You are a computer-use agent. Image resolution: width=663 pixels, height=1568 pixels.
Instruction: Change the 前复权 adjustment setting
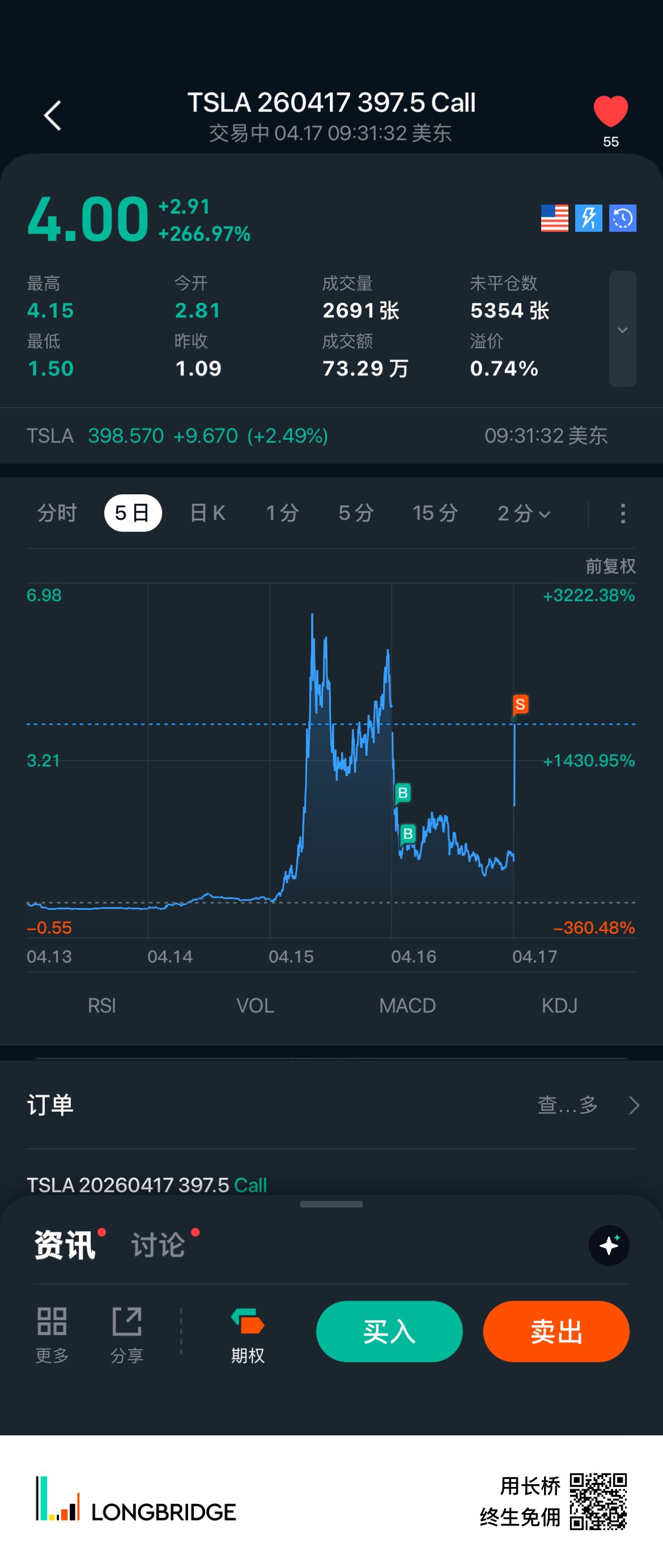[610, 566]
